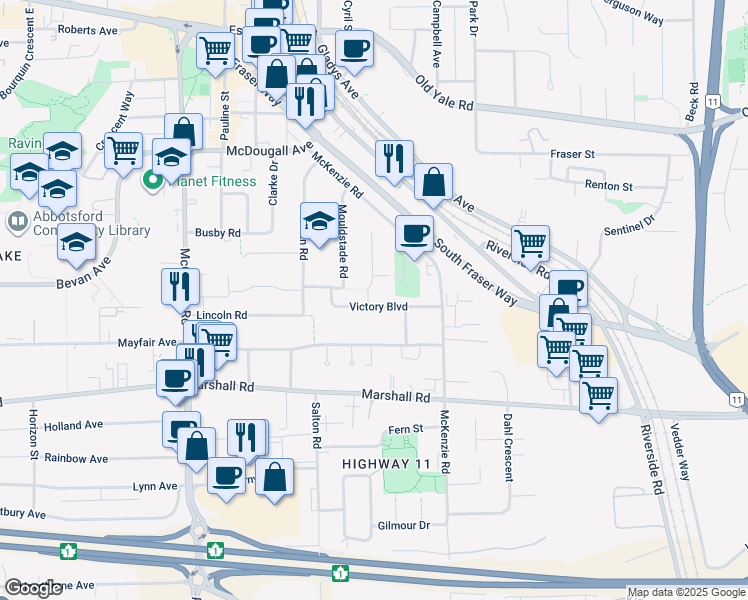Tap the shopping cart marker on Marshall Rd by Riverside Rd
Screen dimensions: 748x600
coord(598,400)
